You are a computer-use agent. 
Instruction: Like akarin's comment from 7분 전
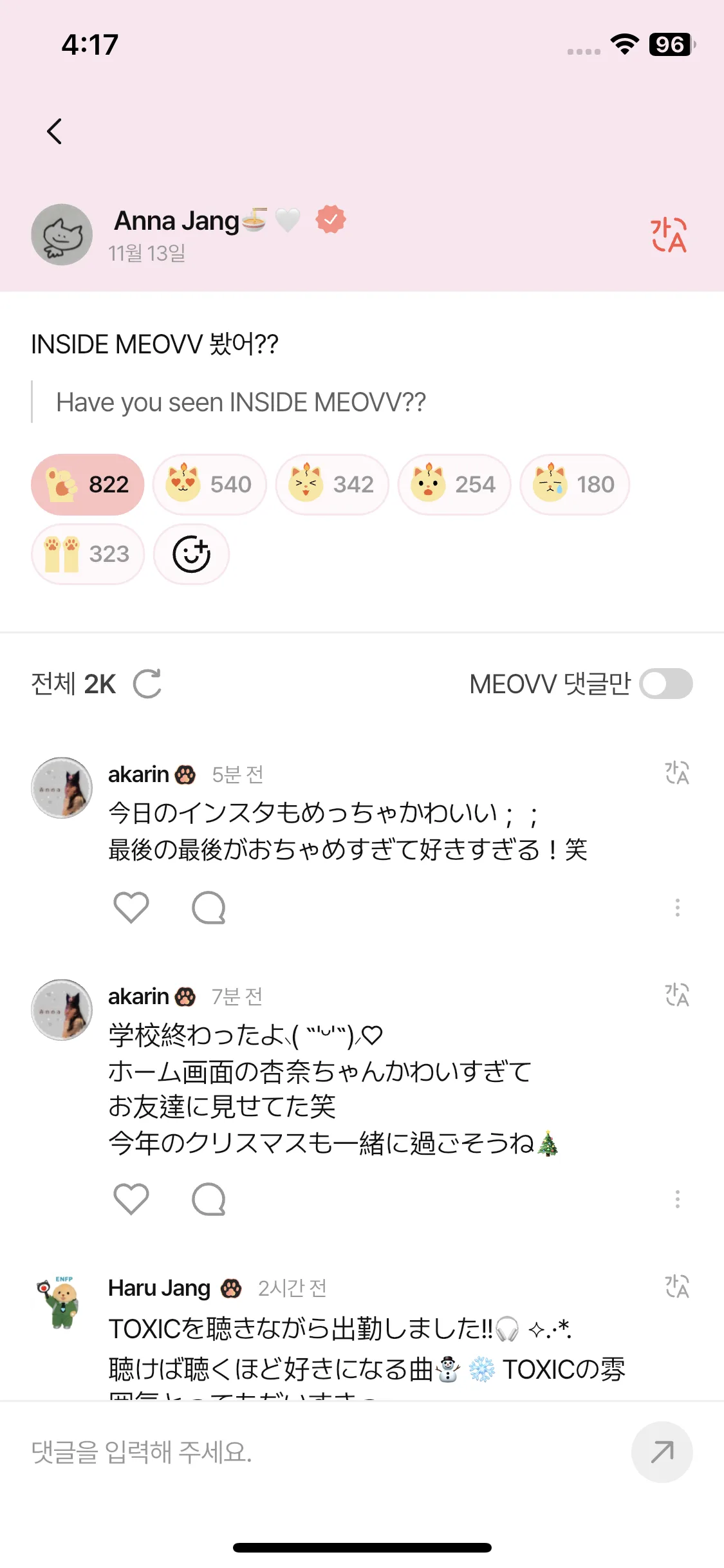point(131,1199)
